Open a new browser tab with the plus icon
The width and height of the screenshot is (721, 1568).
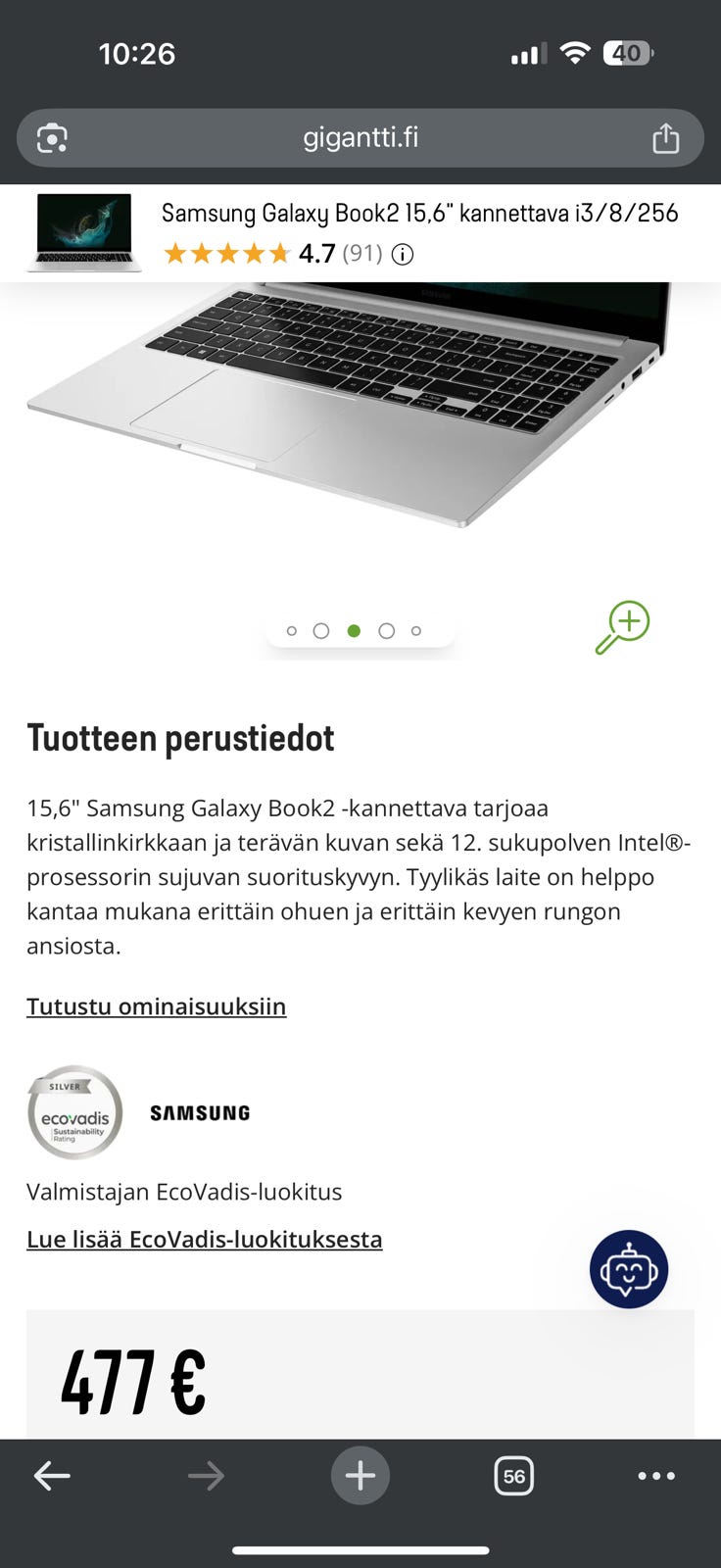click(x=360, y=1475)
